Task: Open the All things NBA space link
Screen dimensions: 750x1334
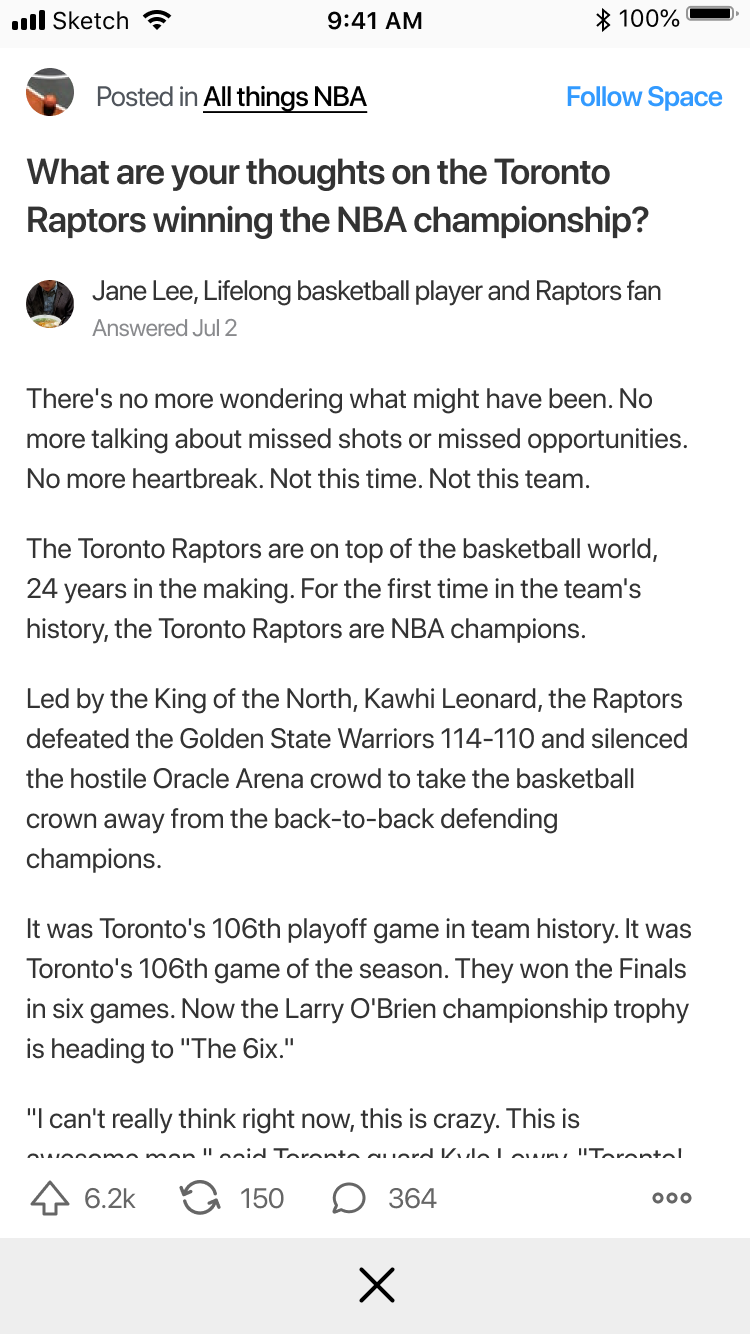Action: [285, 97]
